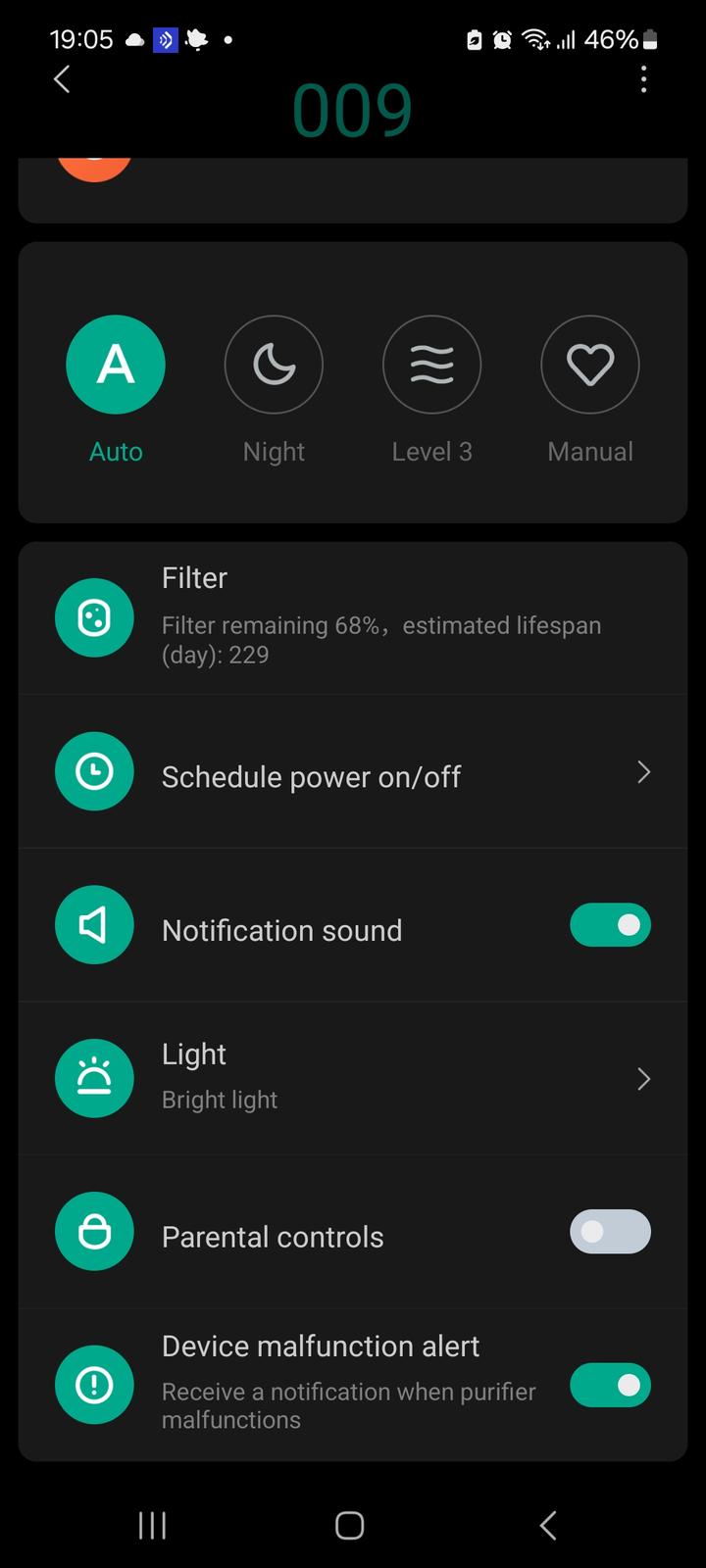Open Schedule power on/off settings

pyautogui.click(x=353, y=772)
